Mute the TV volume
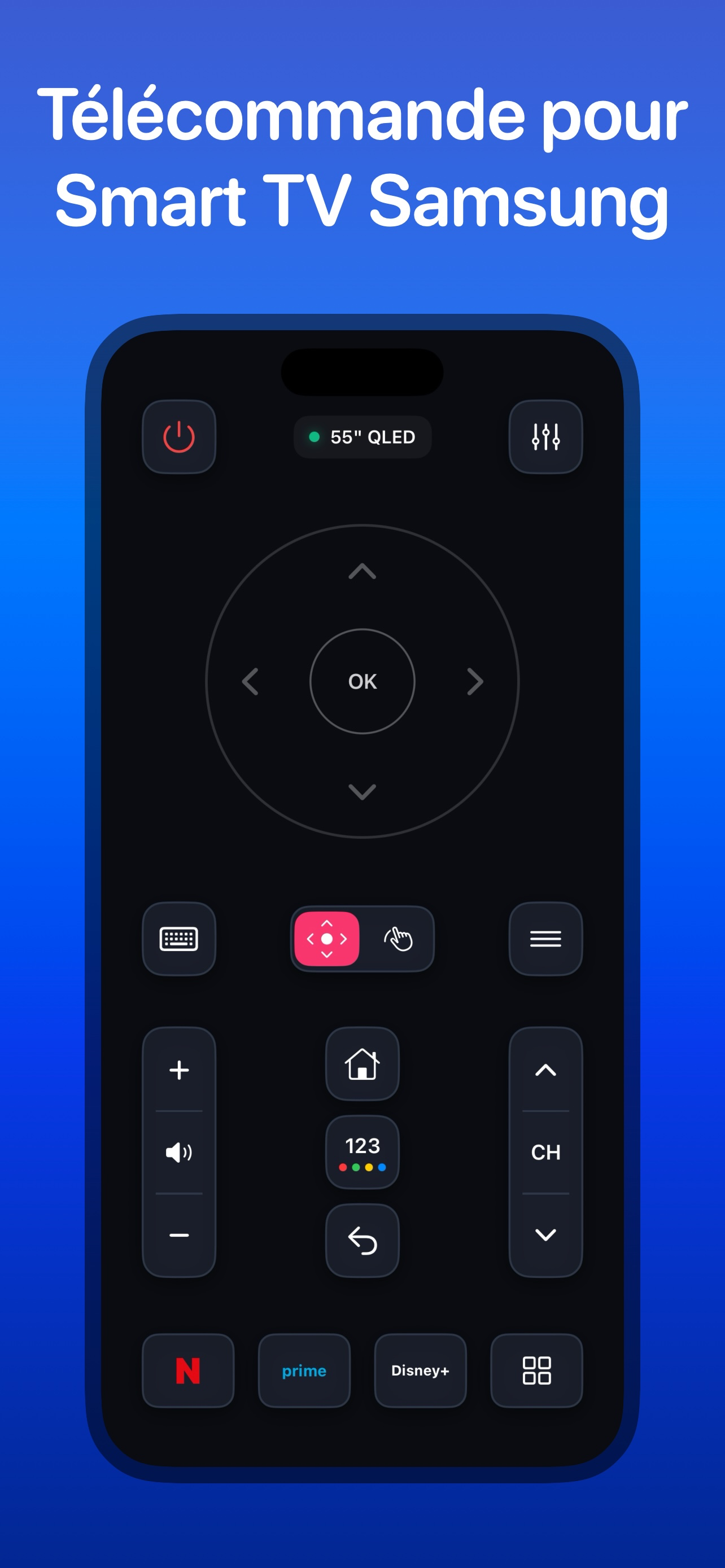The image size is (725, 1568). click(x=179, y=1152)
